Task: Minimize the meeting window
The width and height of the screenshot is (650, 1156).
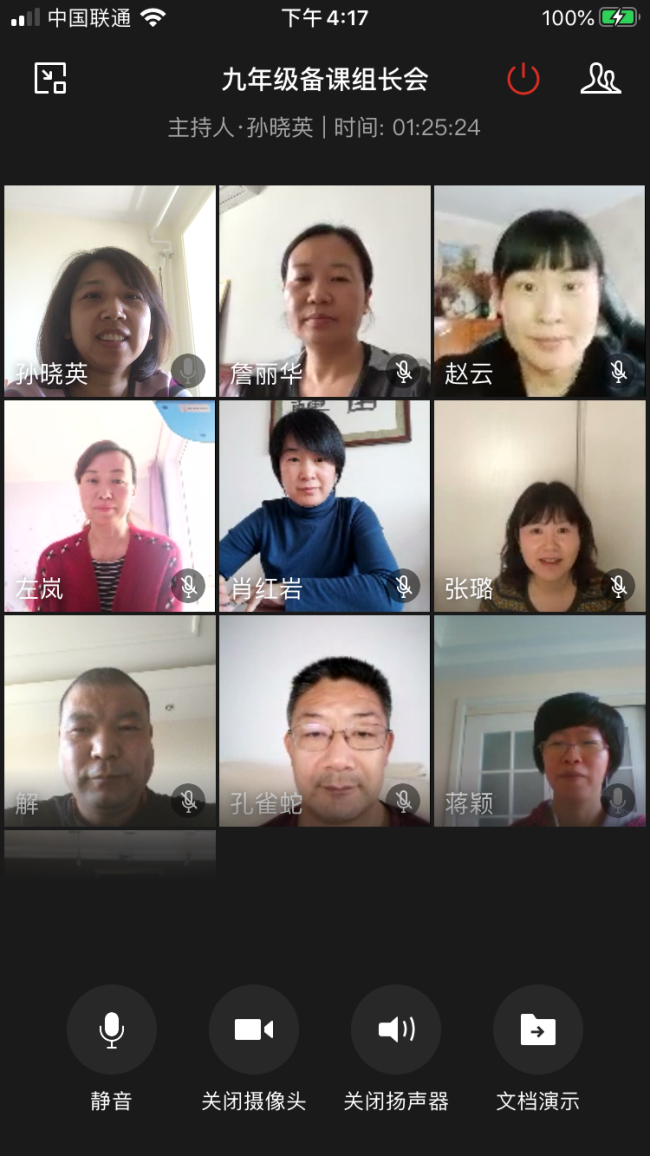Action: (50, 78)
